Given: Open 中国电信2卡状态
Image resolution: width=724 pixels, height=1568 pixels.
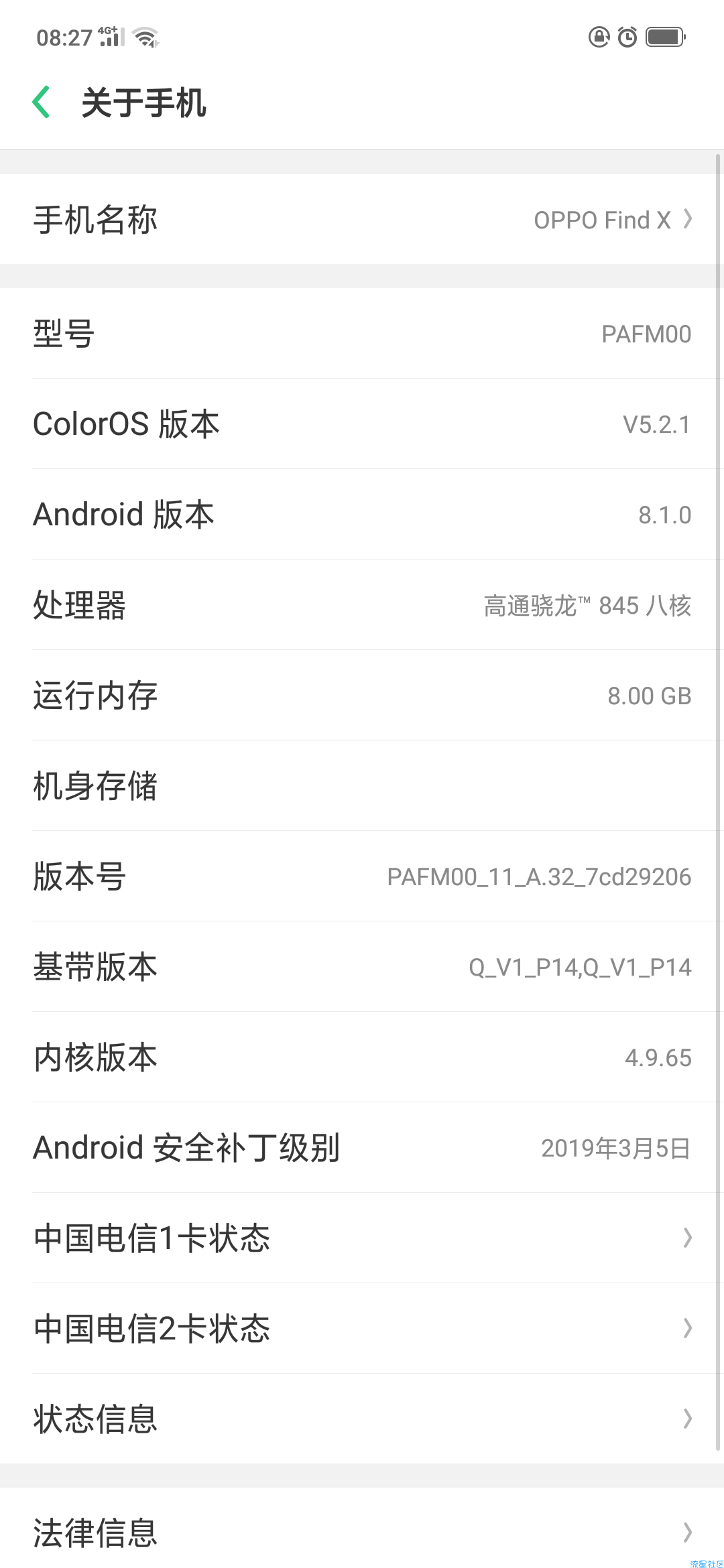Looking at the screenshot, I should tap(362, 1328).
